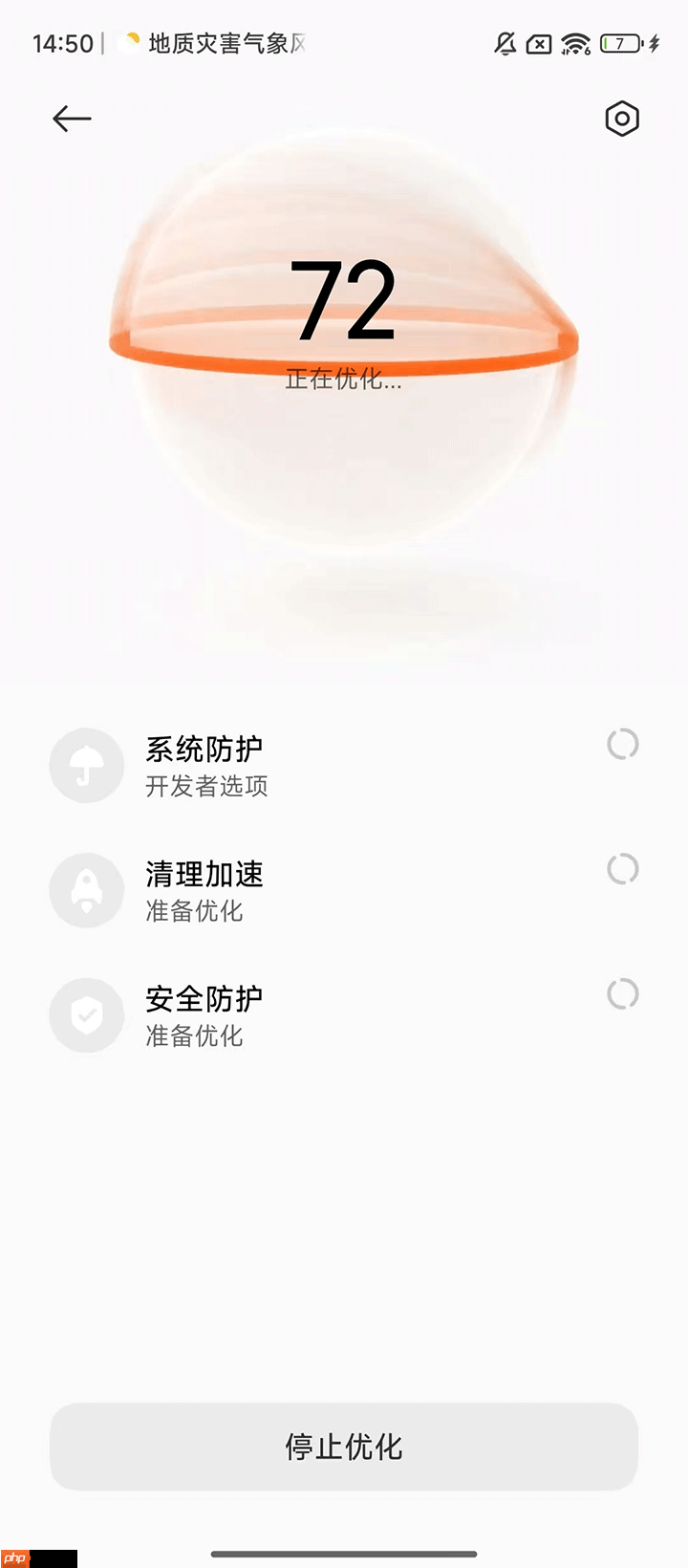Viewport: 688px width, 1568px height.
Task: Tap the progress circle beside 清理加速
Action: pos(622,869)
